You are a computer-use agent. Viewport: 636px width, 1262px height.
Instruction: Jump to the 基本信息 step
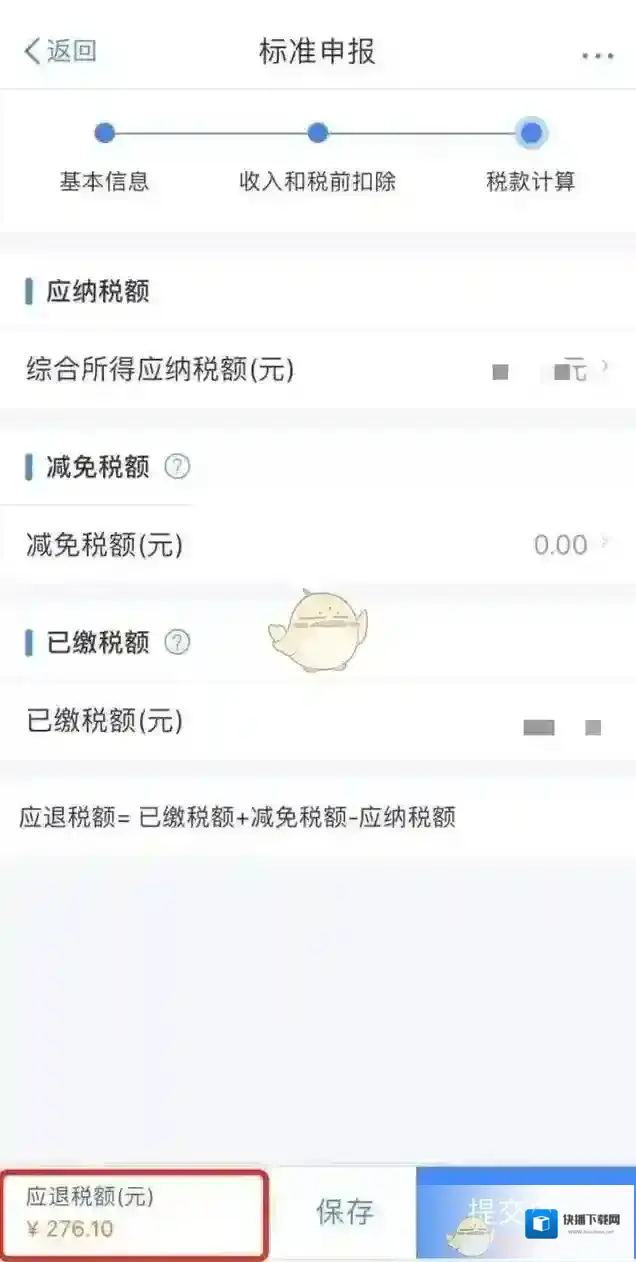click(x=104, y=134)
